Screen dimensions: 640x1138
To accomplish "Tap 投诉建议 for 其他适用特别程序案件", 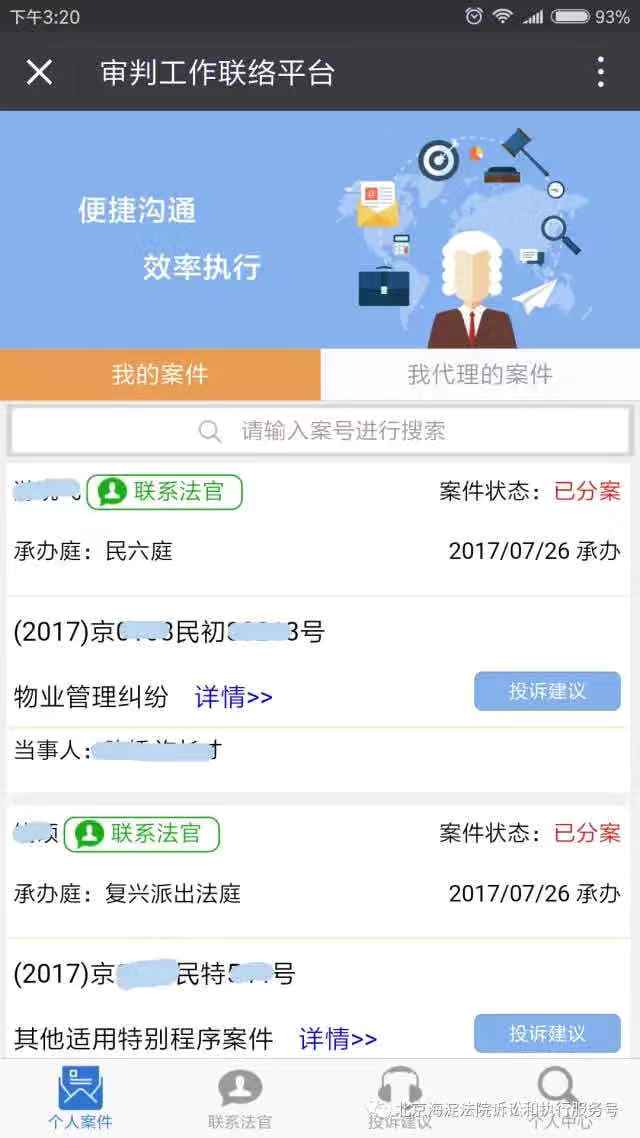I will click(x=547, y=1033).
